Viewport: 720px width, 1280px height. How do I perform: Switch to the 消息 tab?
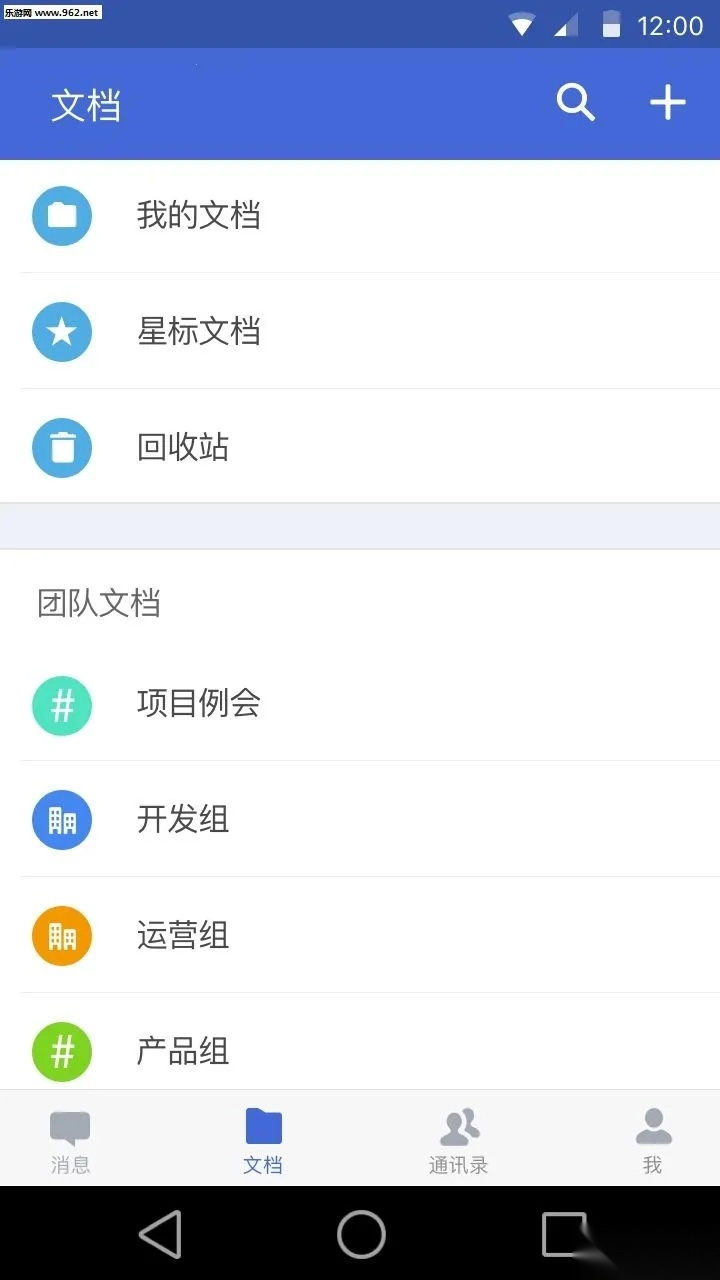(x=70, y=1138)
